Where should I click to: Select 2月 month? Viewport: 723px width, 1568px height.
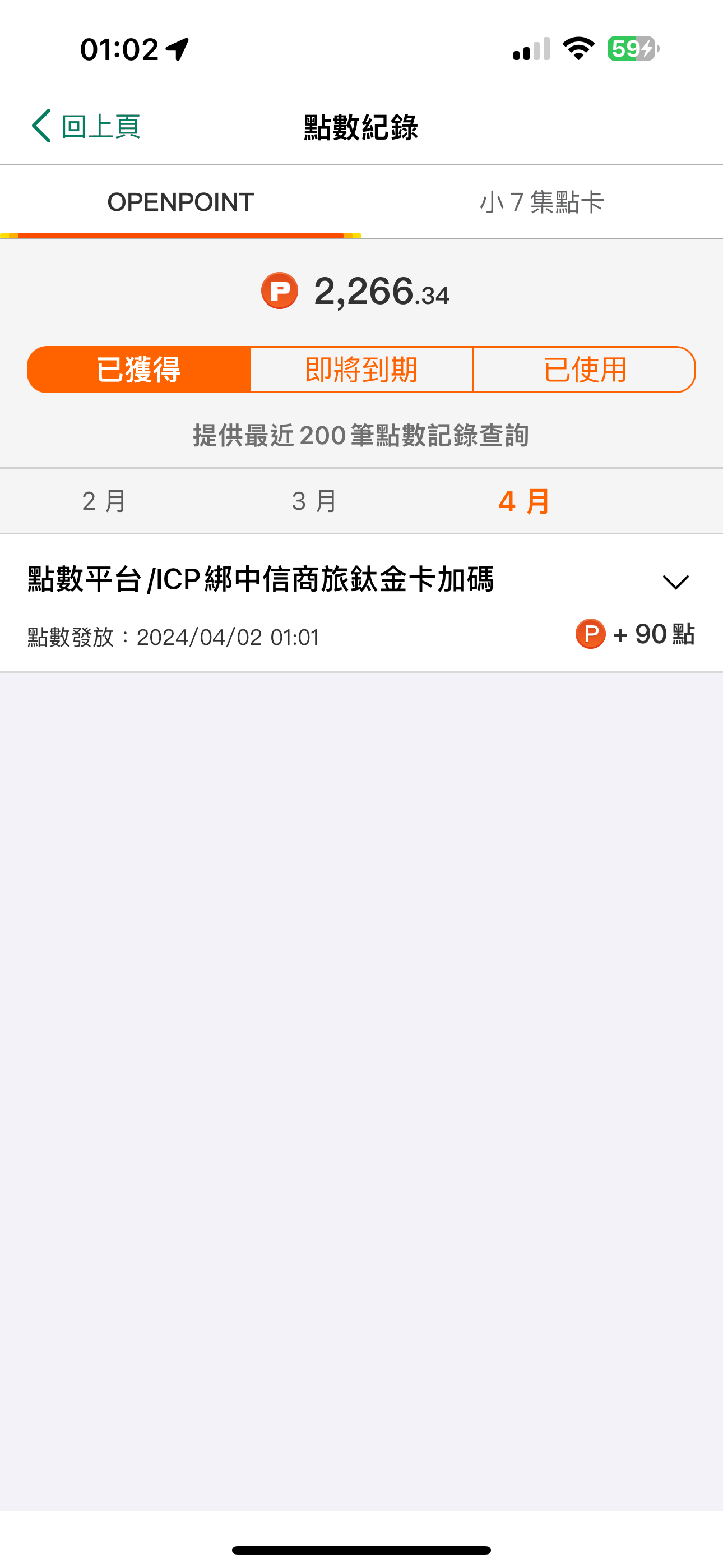[x=105, y=501]
